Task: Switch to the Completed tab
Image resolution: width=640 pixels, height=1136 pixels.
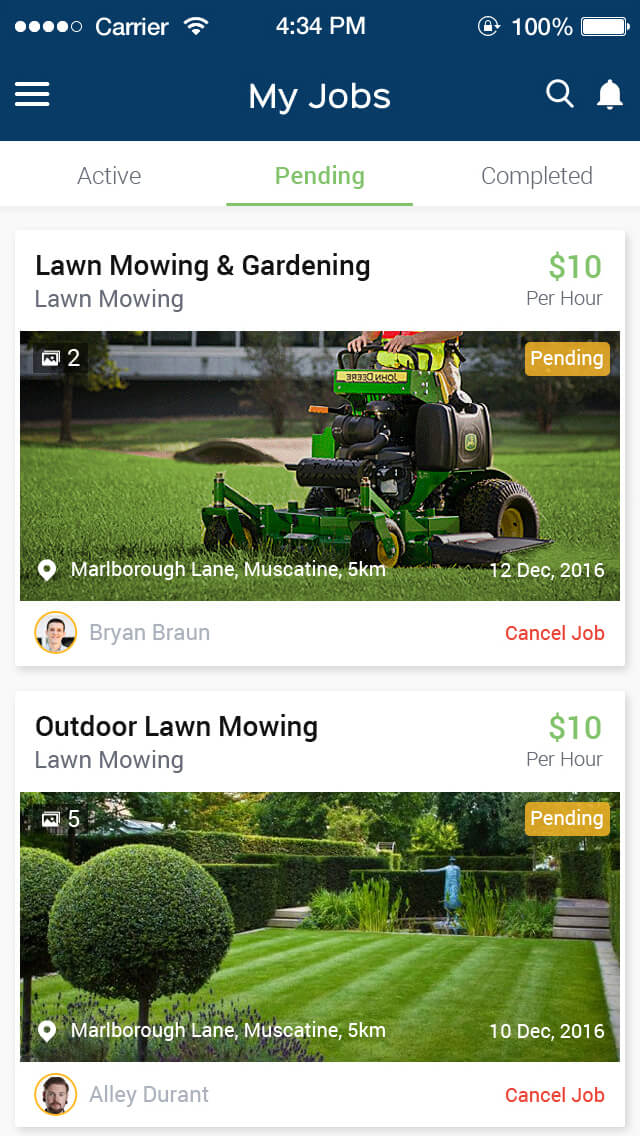Action: [x=536, y=176]
